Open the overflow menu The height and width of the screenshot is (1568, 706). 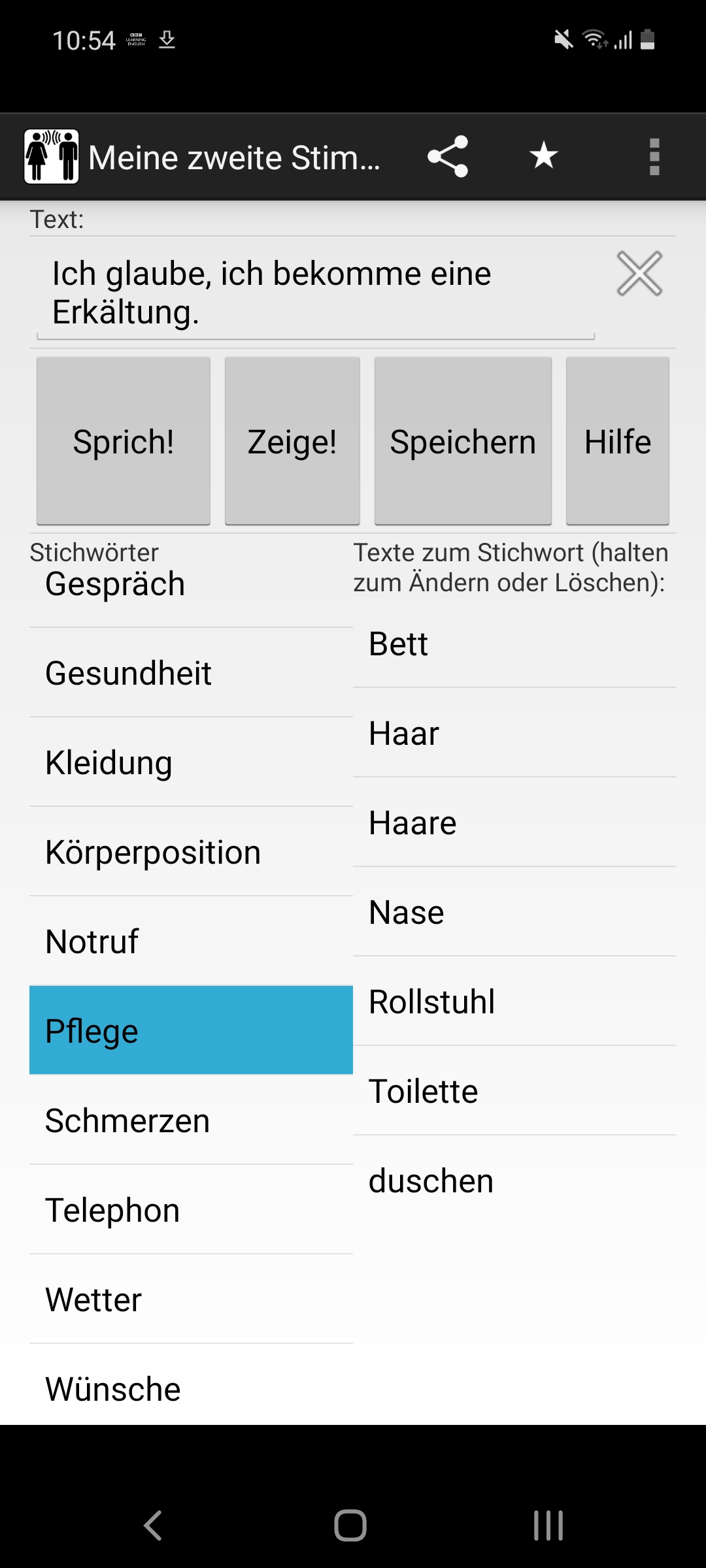[x=654, y=157]
